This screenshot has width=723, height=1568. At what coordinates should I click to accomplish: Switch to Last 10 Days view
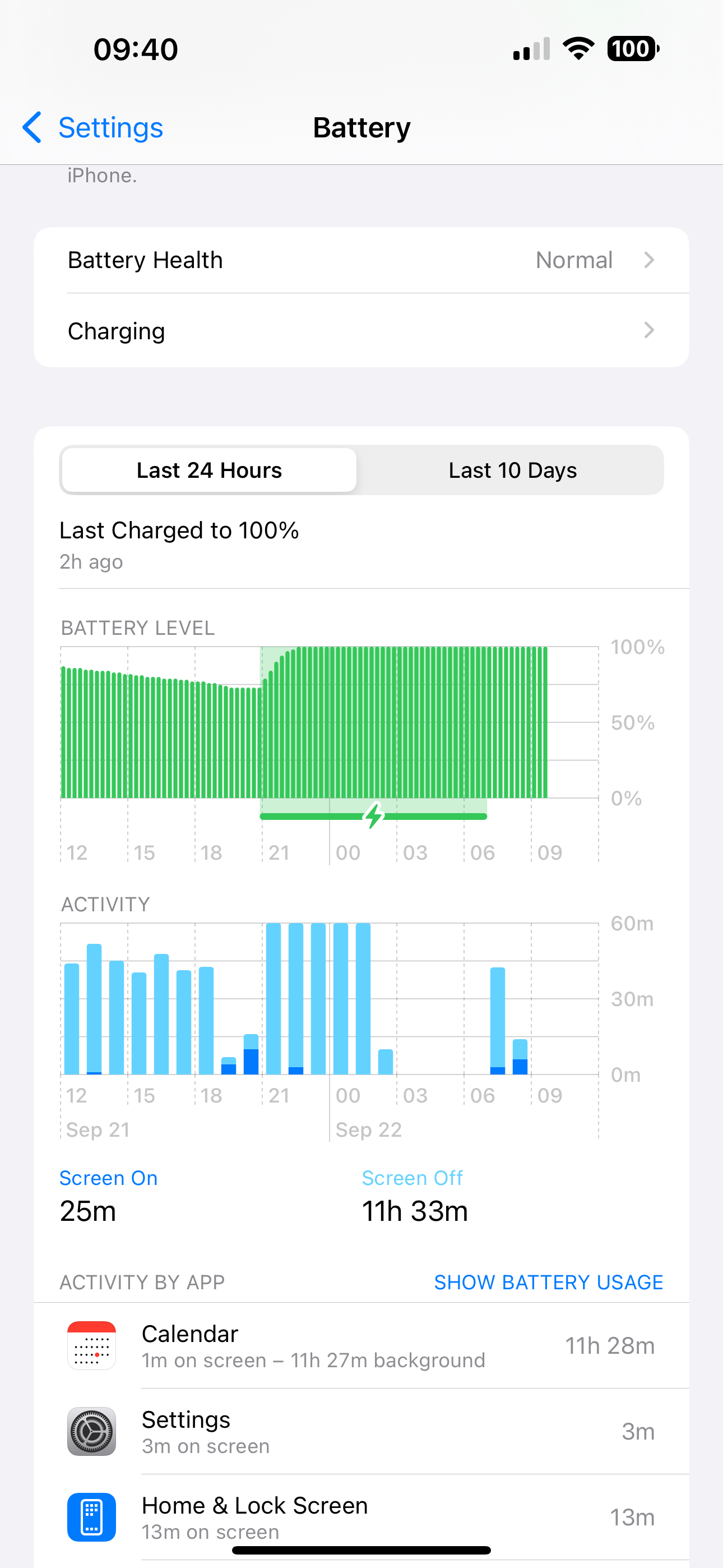[512, 470]
